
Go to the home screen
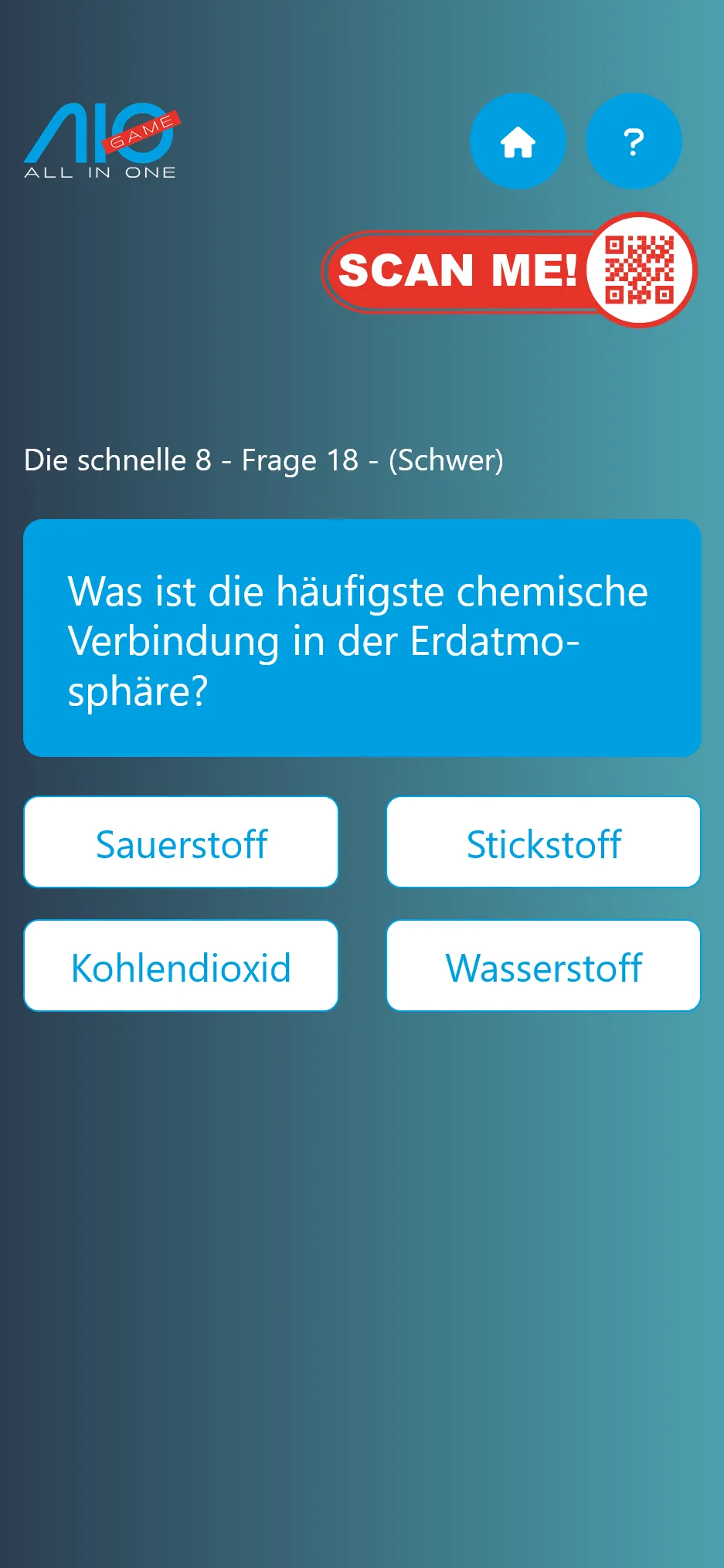pos(518,141)
